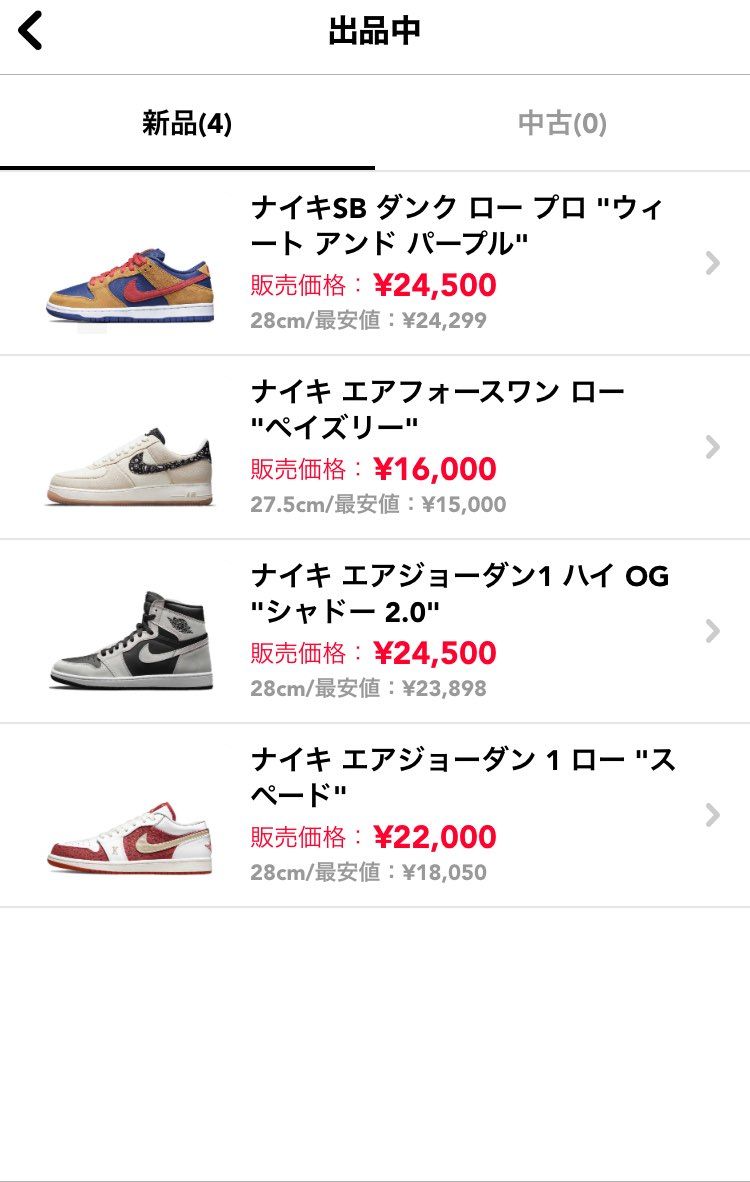Open details chevron for the Air Jordan 1 Low Spades
The width and height of the screenshot is (750, 1182).
point(712,816)
